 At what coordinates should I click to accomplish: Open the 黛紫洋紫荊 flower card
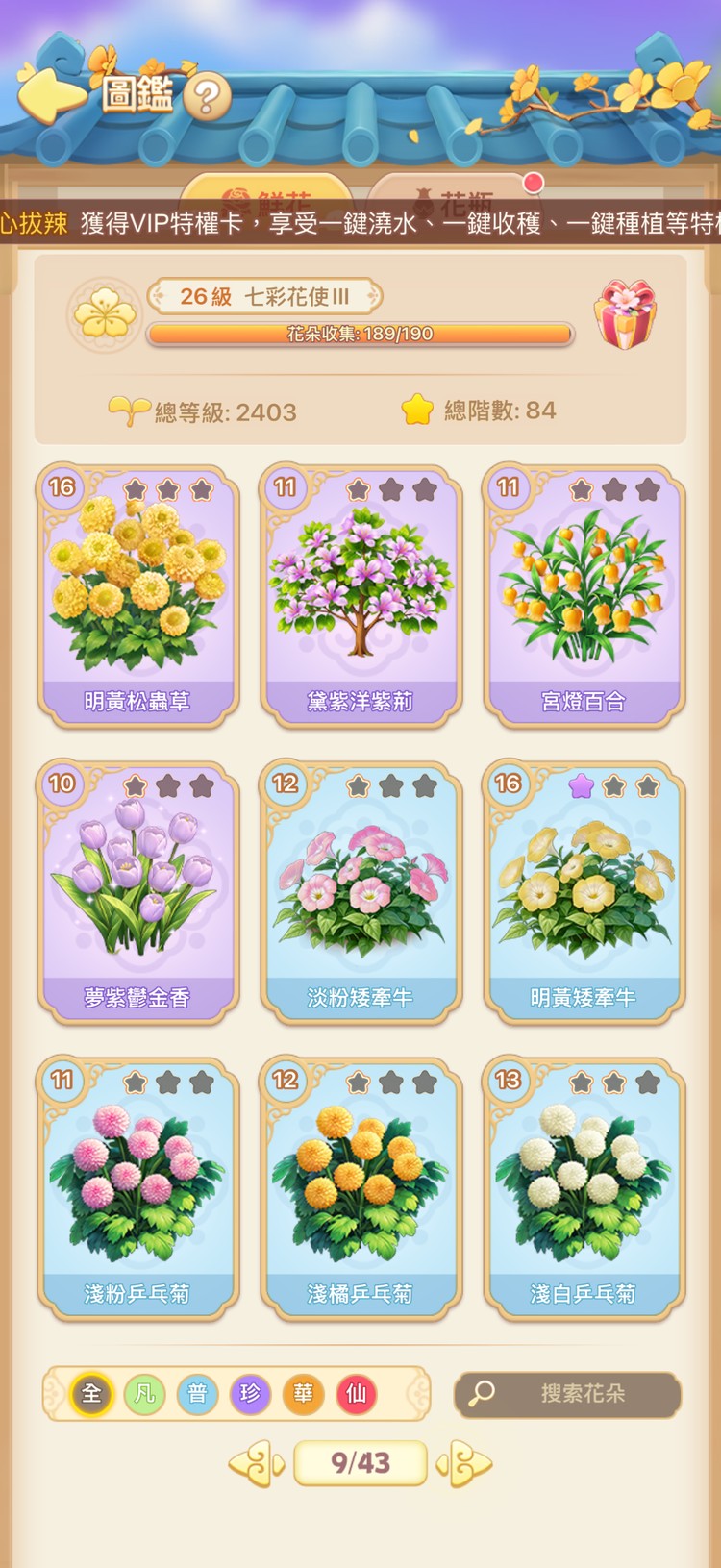pos(360,596)
